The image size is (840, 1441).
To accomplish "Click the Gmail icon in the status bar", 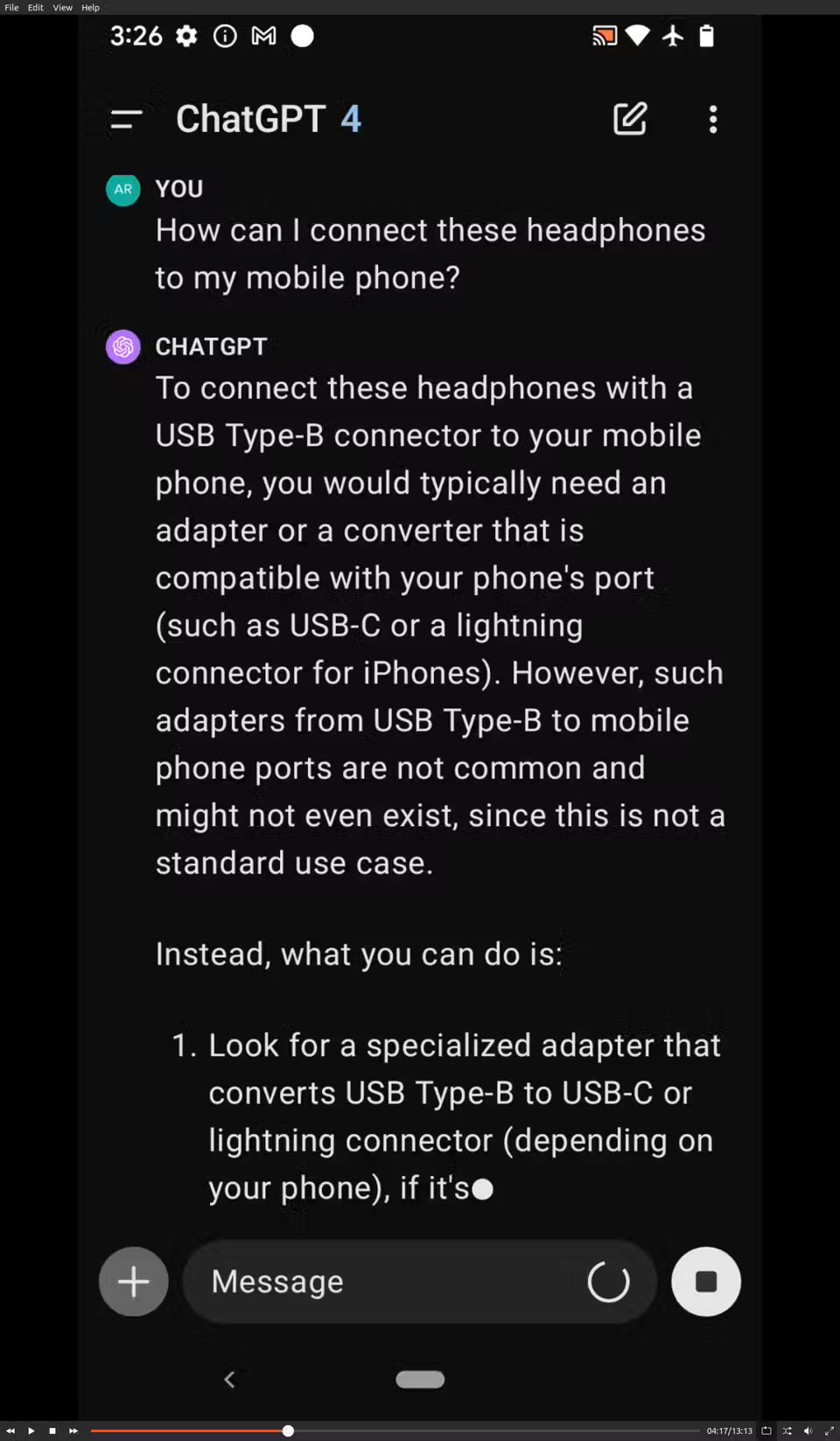I will (x=262, y=36).
